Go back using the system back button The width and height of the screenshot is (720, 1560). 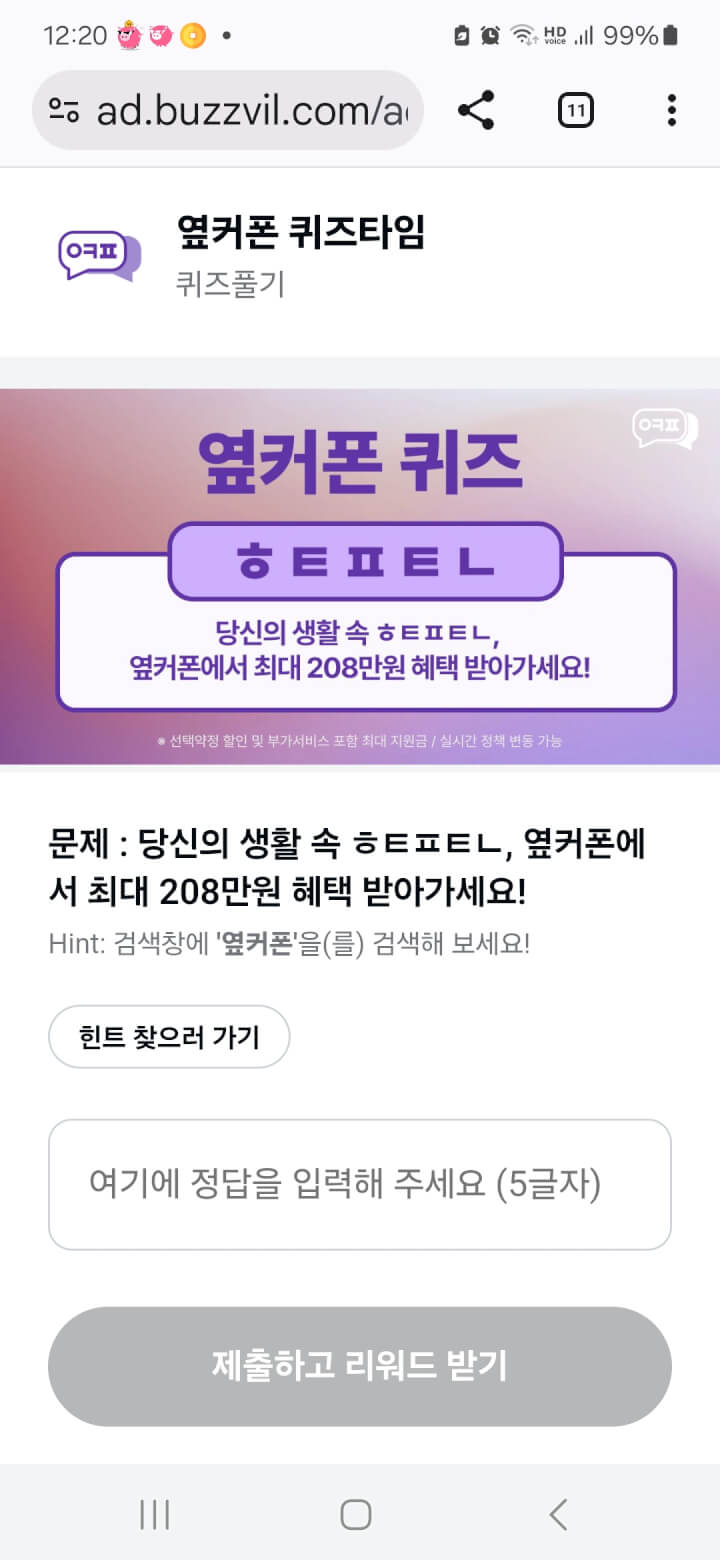click(x=558, y=1514)
